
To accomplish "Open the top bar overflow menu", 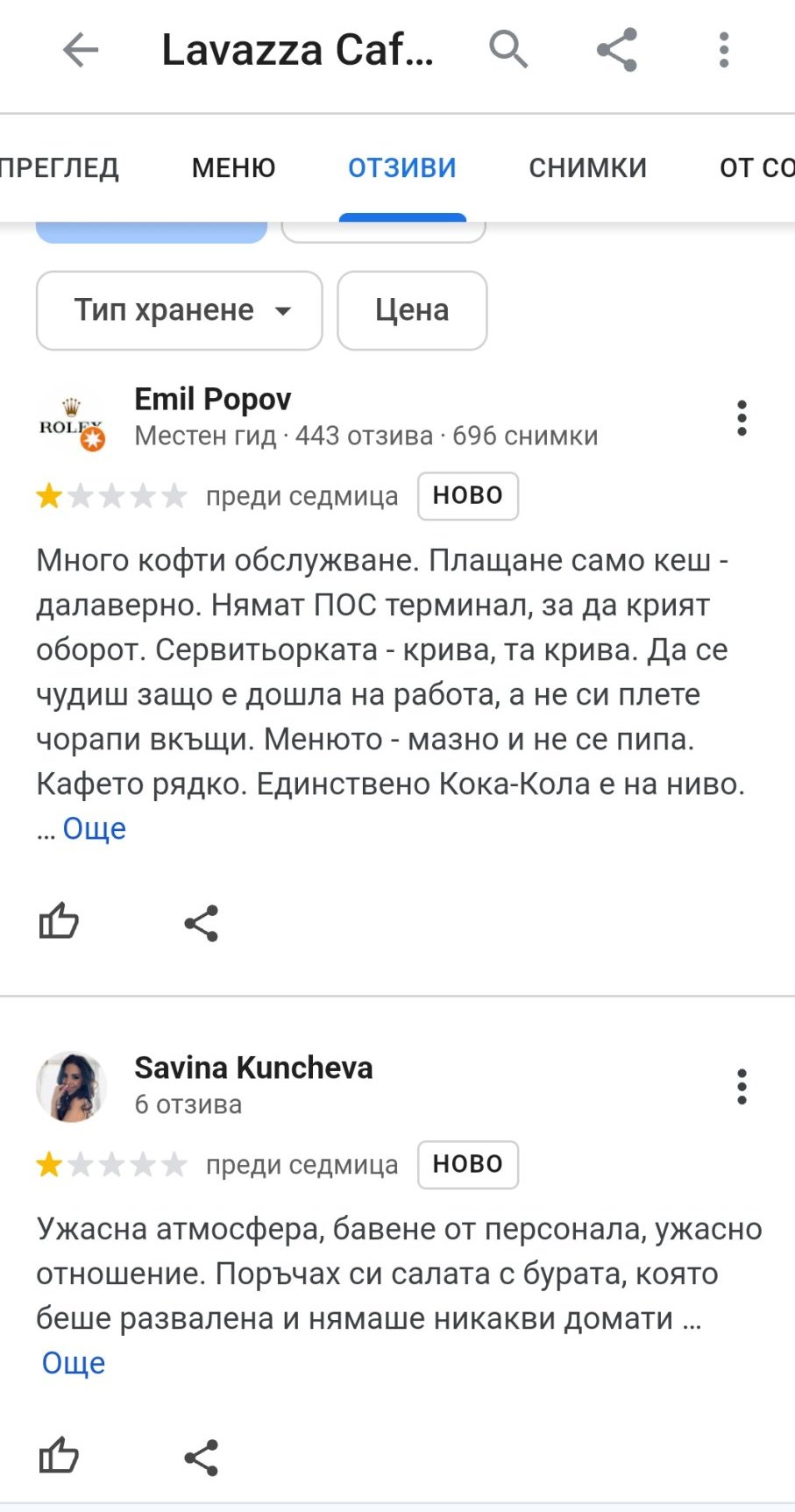I will tap(724, 50).
